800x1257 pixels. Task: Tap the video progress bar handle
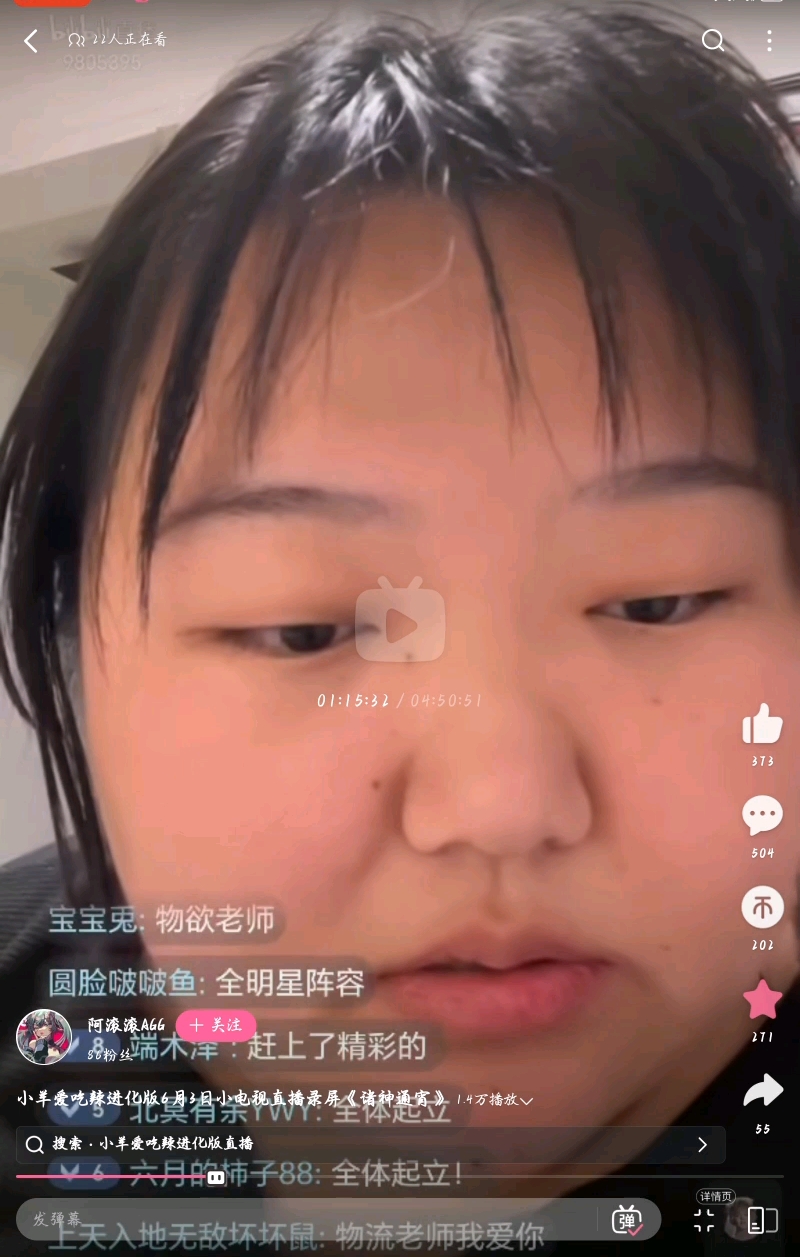(216, 1178)
